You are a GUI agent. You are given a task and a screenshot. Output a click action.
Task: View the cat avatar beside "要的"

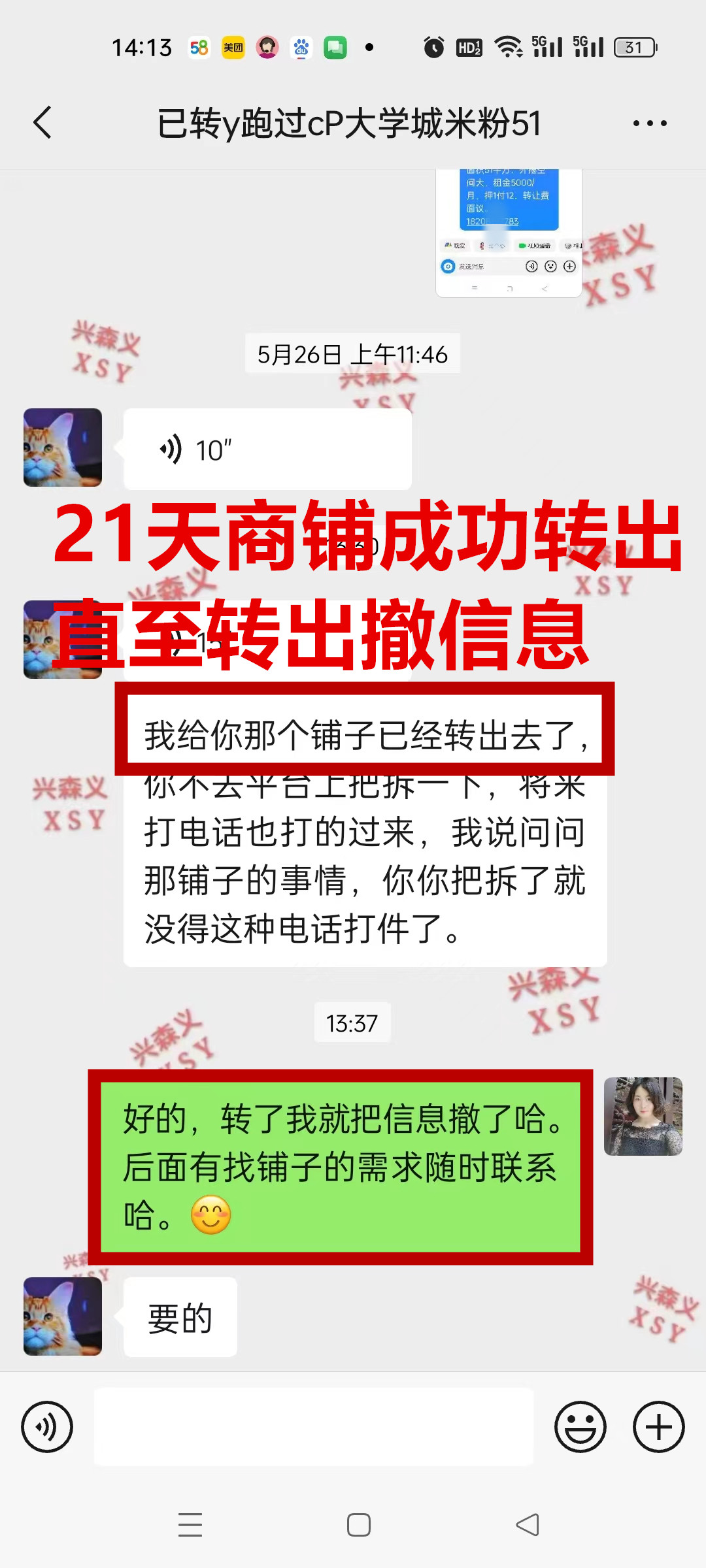pyautogui.click(x=63, y=1316)
